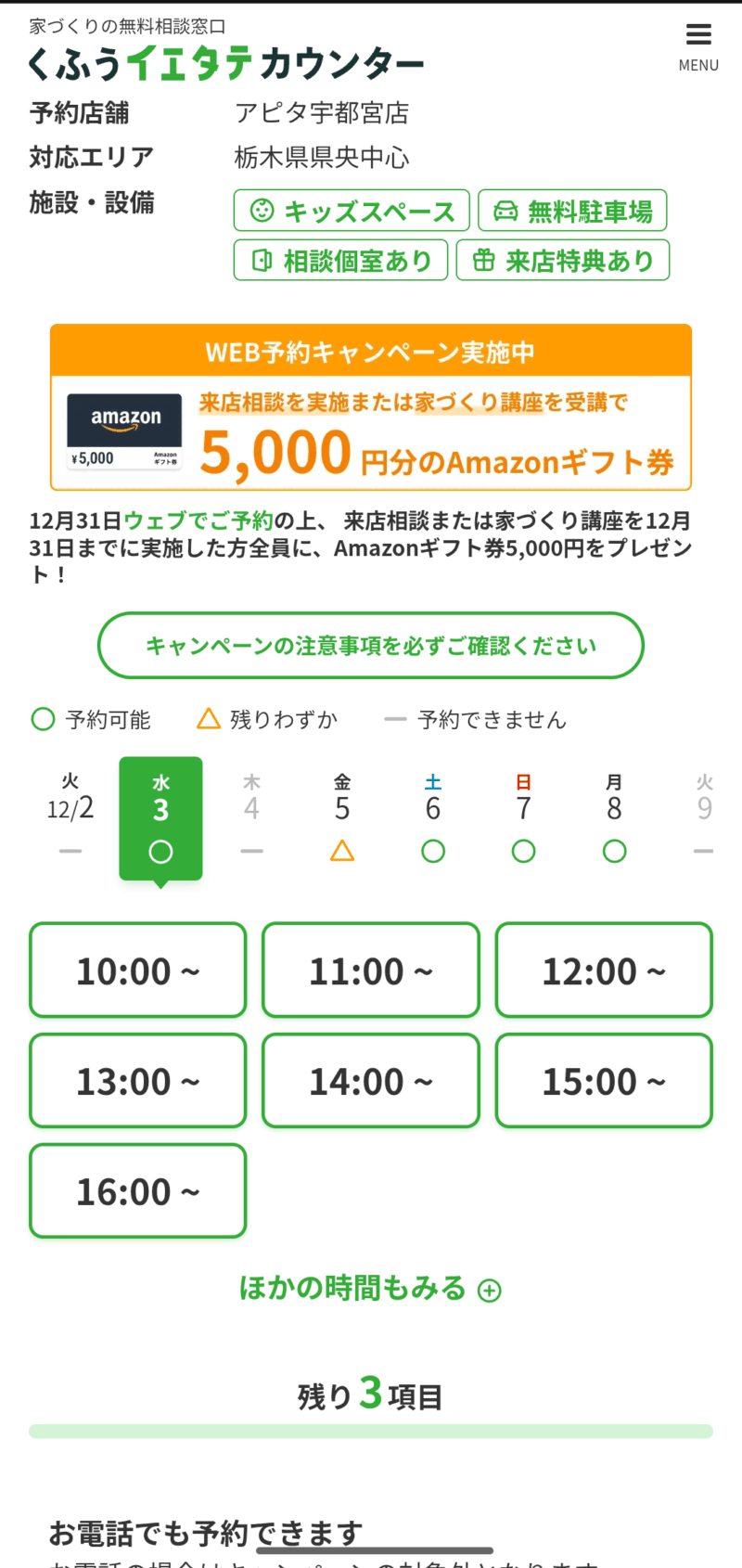Viewport: 742px width, 1568px height.
Task: Choose the 15:00 time slot
Action: click(604, 1081)
